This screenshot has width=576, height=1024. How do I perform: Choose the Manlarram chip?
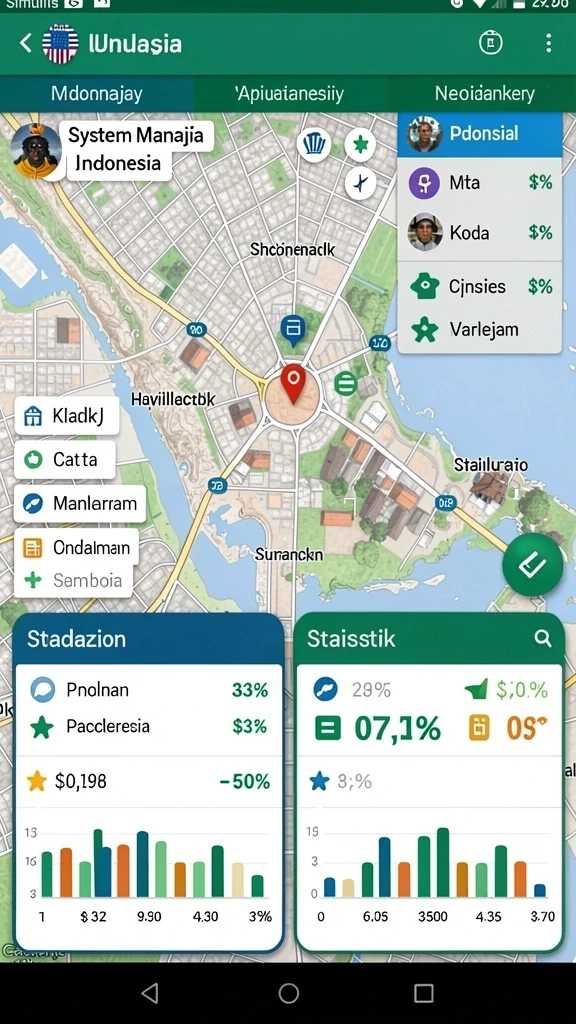point(80,503)
